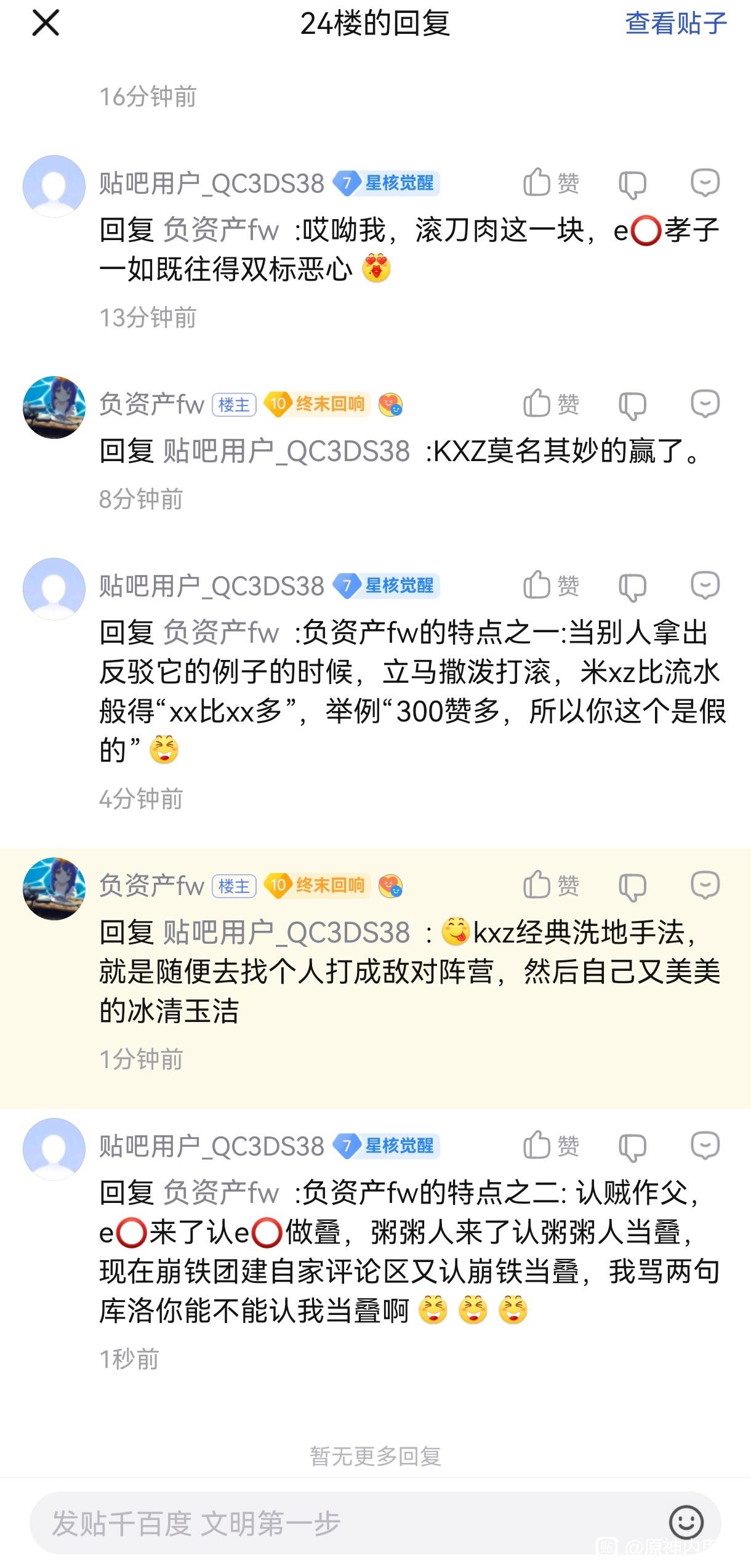Like the kxz经典洗地手法 reply
This screenshot has width=751, height=1568.
(x=551, y=885)
